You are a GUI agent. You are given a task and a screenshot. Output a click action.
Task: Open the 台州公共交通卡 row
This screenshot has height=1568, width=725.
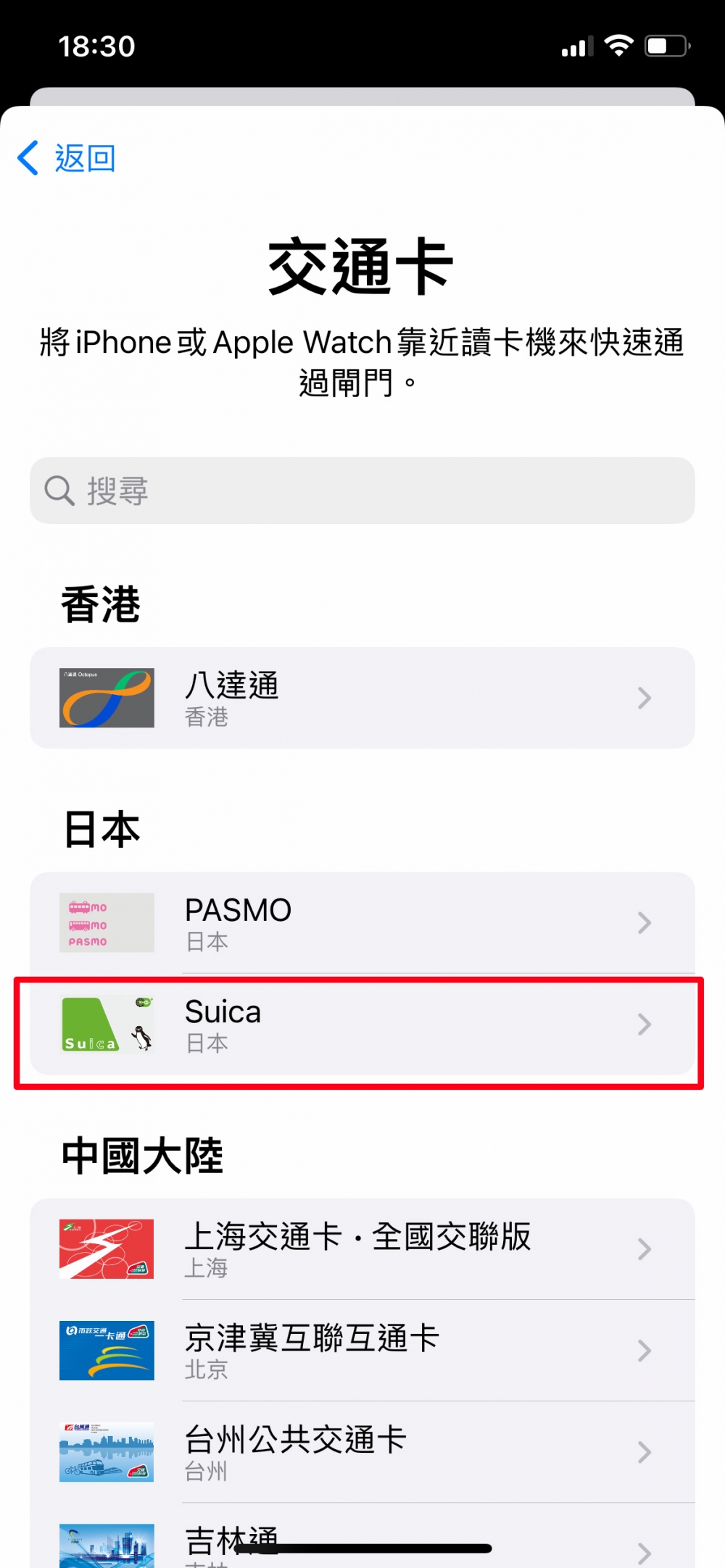(x=362, y=1452)
